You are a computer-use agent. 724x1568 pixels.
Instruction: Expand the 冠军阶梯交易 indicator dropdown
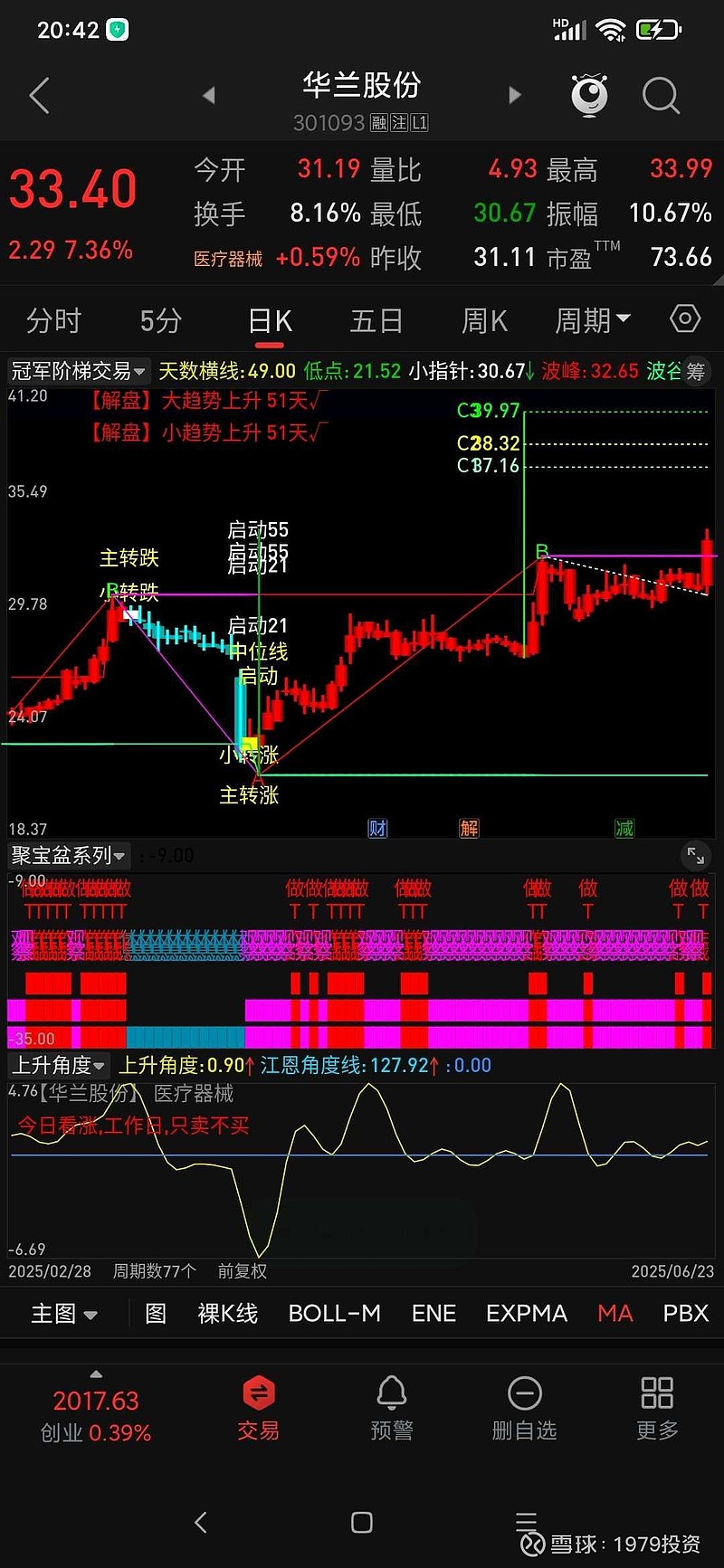[78, 371]
